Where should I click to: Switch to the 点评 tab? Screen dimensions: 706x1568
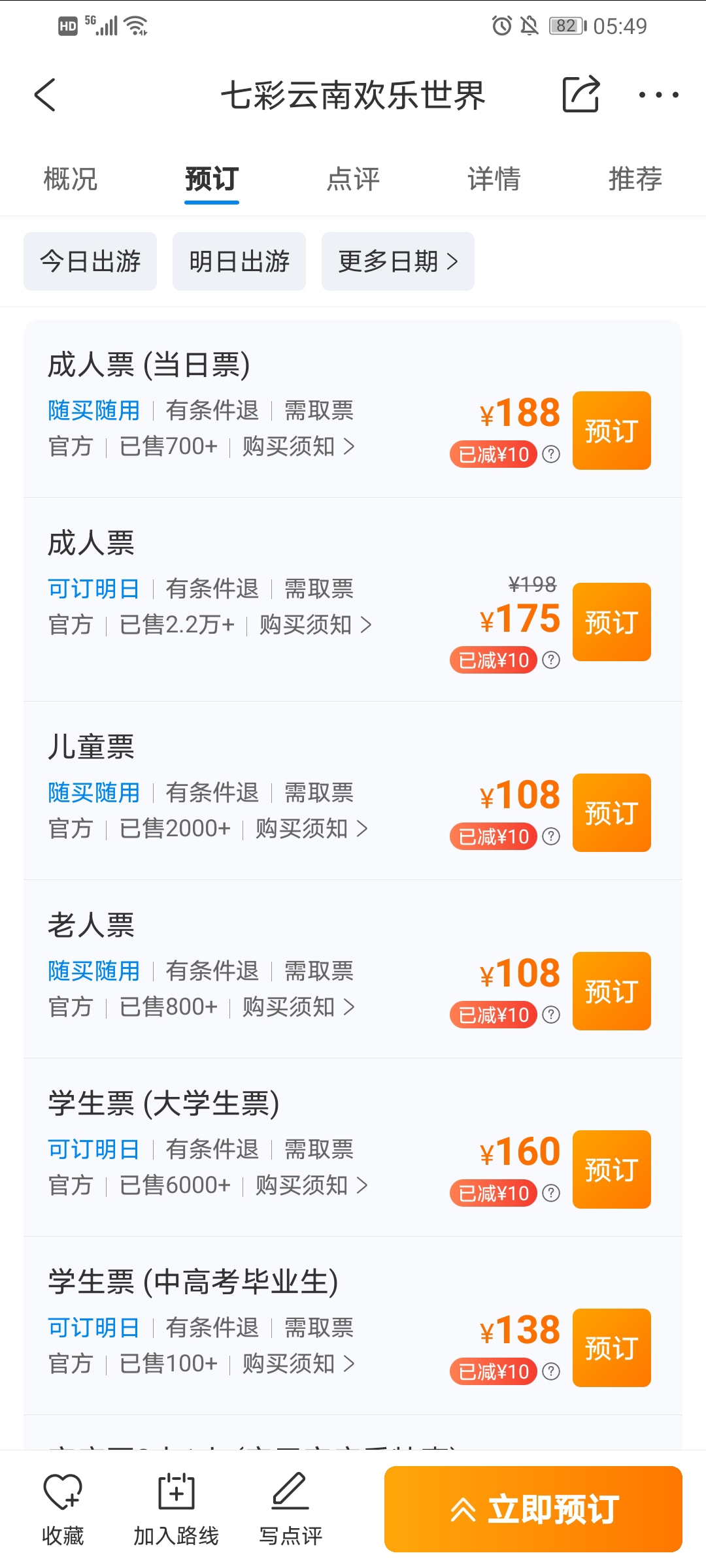pos(353,179)
